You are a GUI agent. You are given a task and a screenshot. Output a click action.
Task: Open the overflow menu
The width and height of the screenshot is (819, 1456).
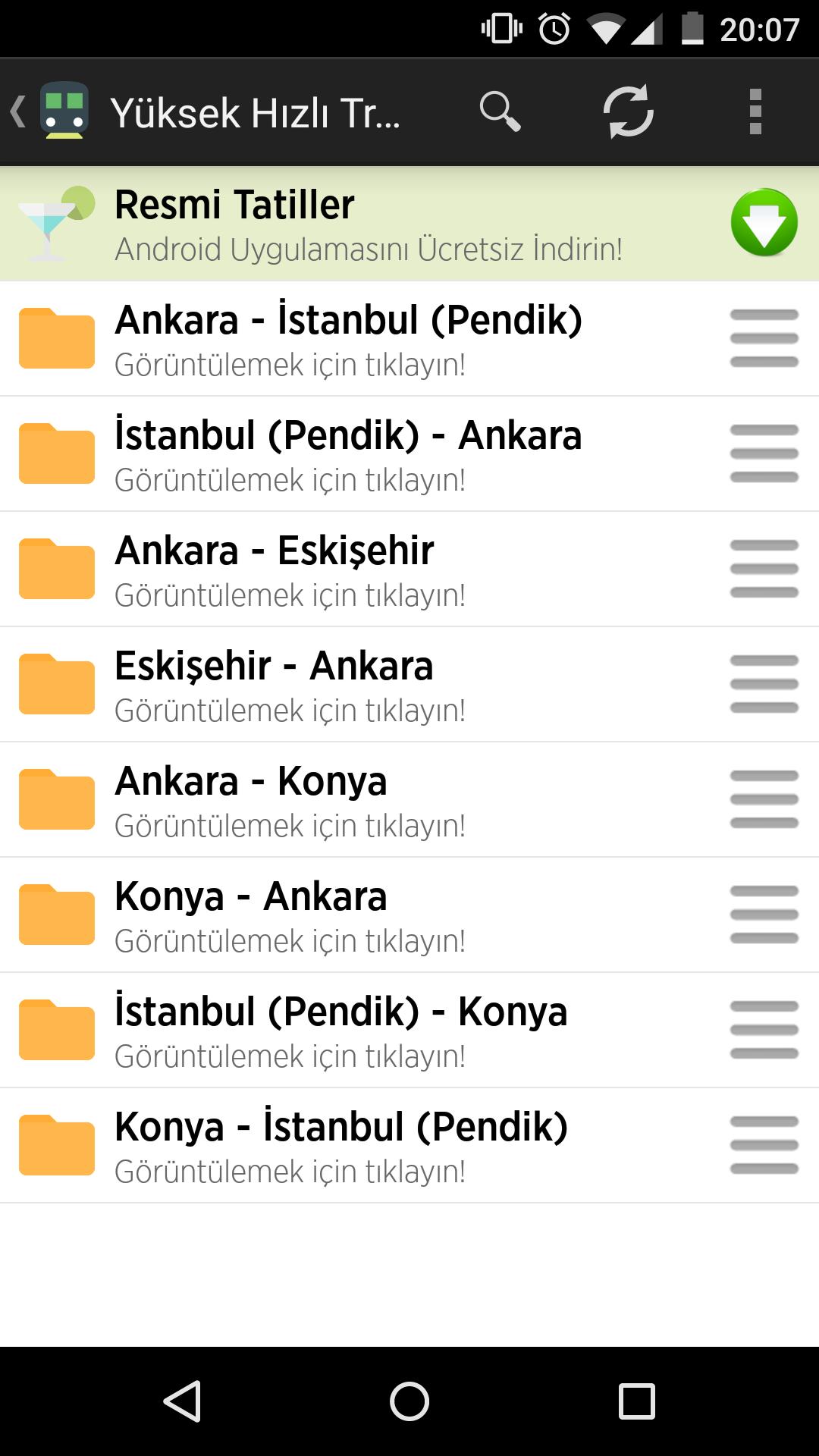click(754, 112)
